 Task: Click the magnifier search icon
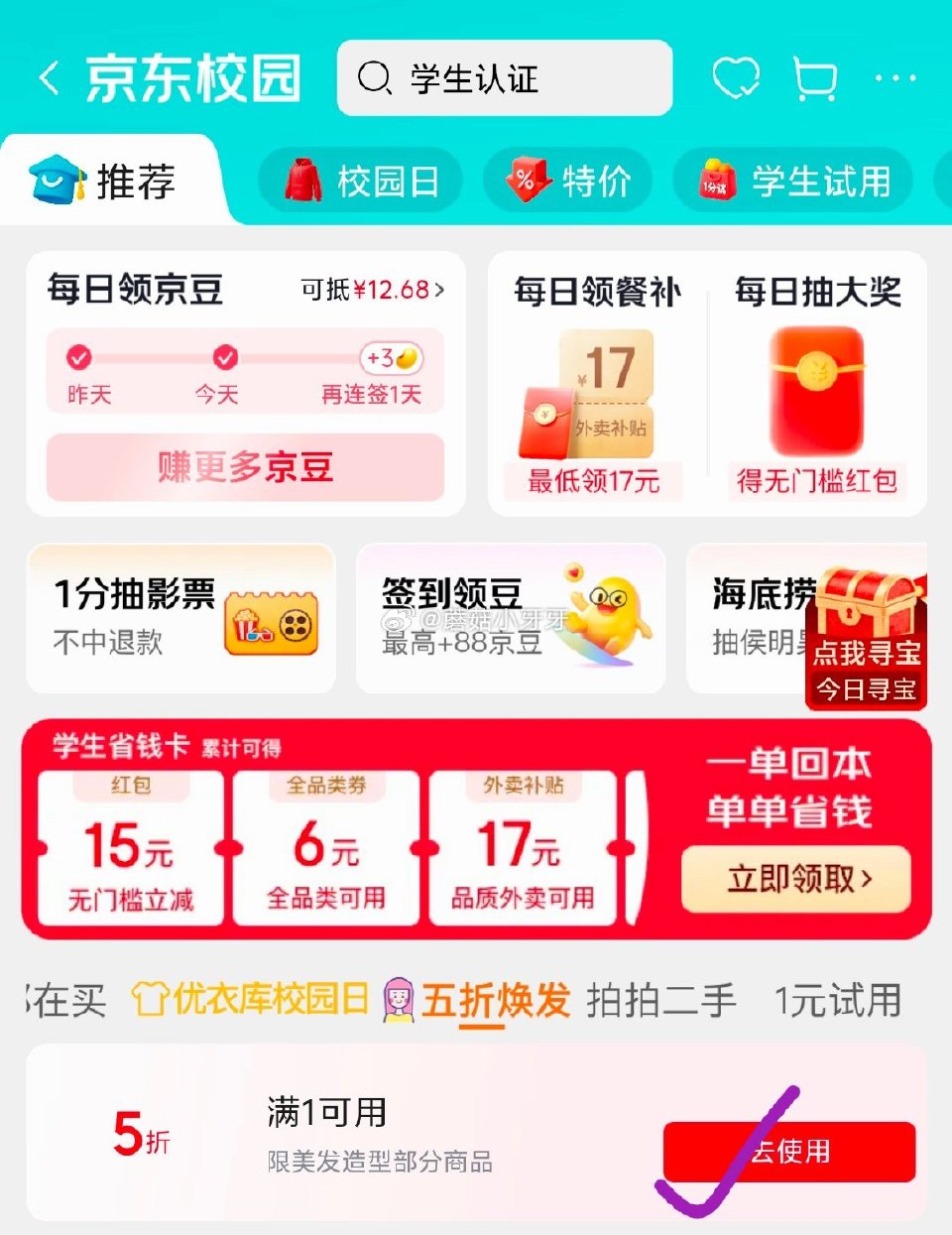(x=375, y=79)
